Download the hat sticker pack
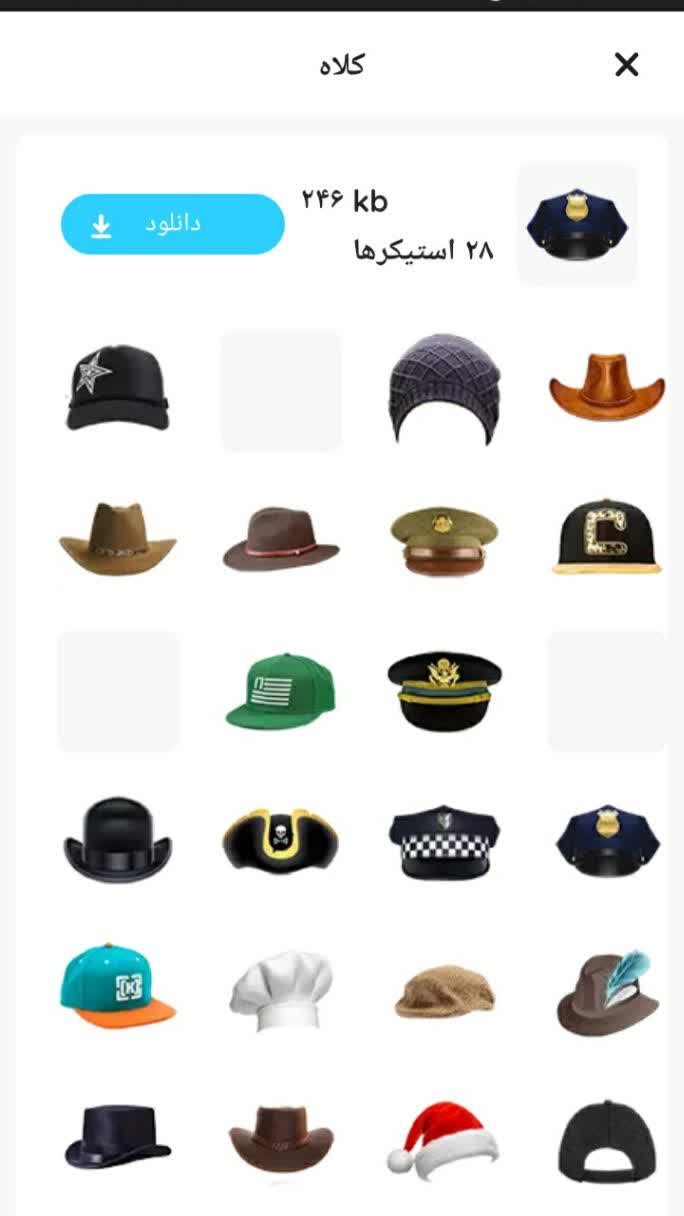 point(172,224)
